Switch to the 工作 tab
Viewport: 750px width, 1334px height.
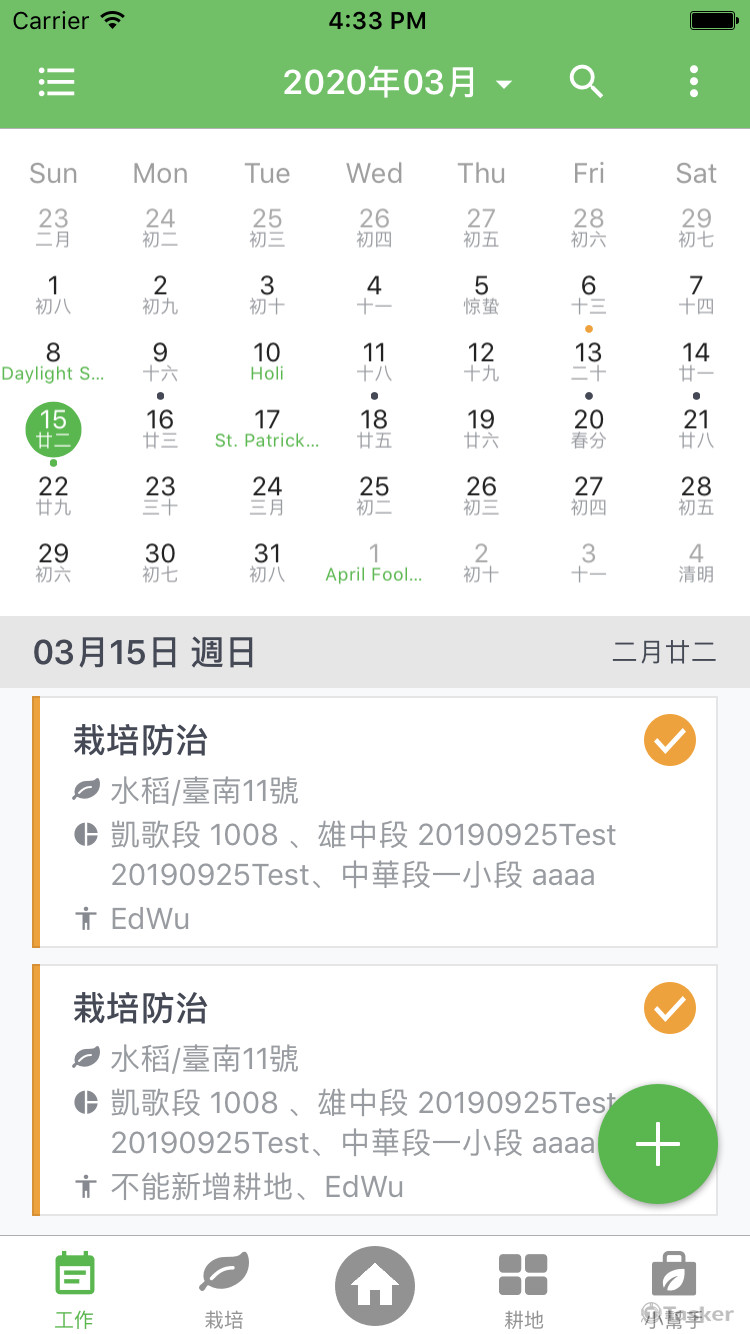click(x=75, y=1288)
